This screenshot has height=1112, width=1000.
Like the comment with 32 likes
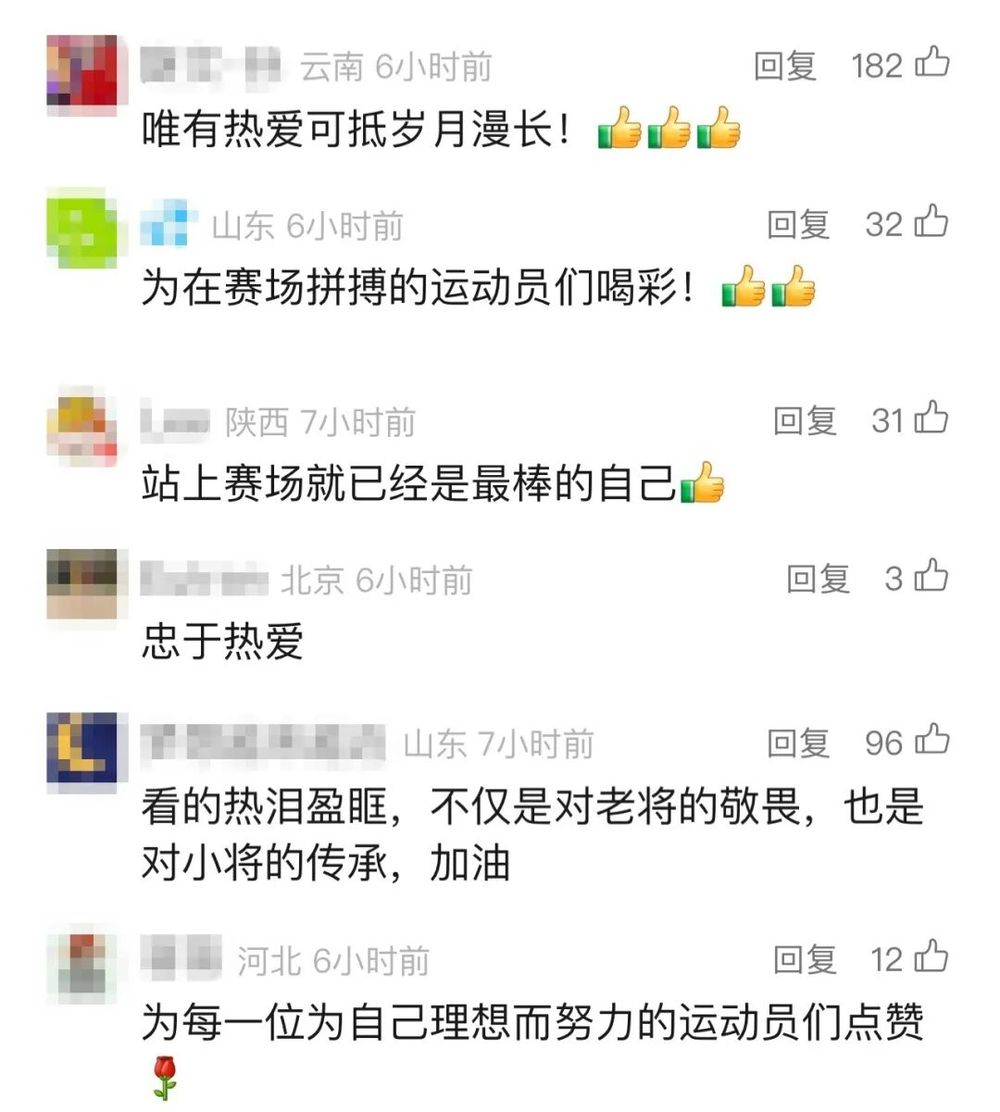pyautogui.click(x=932, y=222)
